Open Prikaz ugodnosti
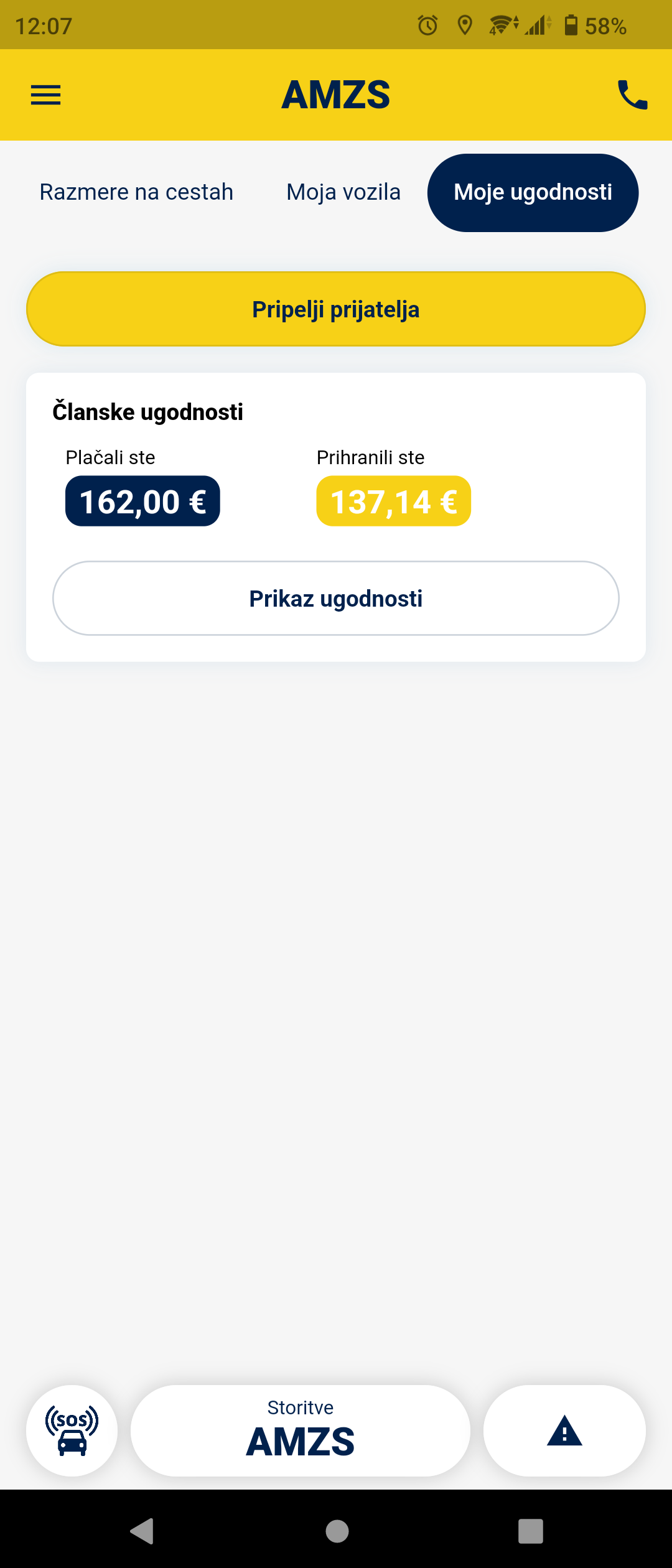Image resolution: width=672 pixels, height=1568 pixels. coord(336,599)
